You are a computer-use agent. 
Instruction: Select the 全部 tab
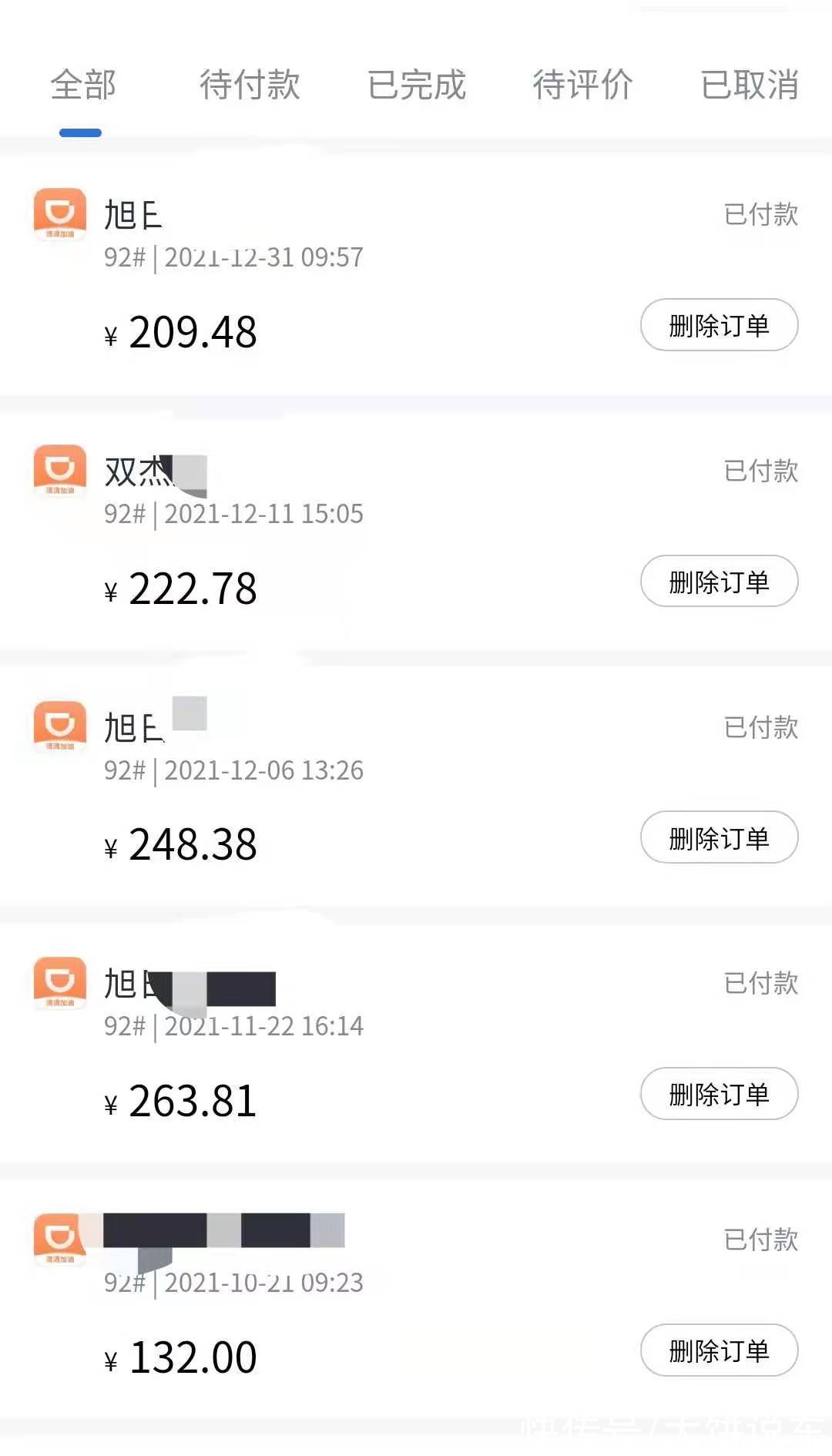pyautogui.click(x=83, y=85)
